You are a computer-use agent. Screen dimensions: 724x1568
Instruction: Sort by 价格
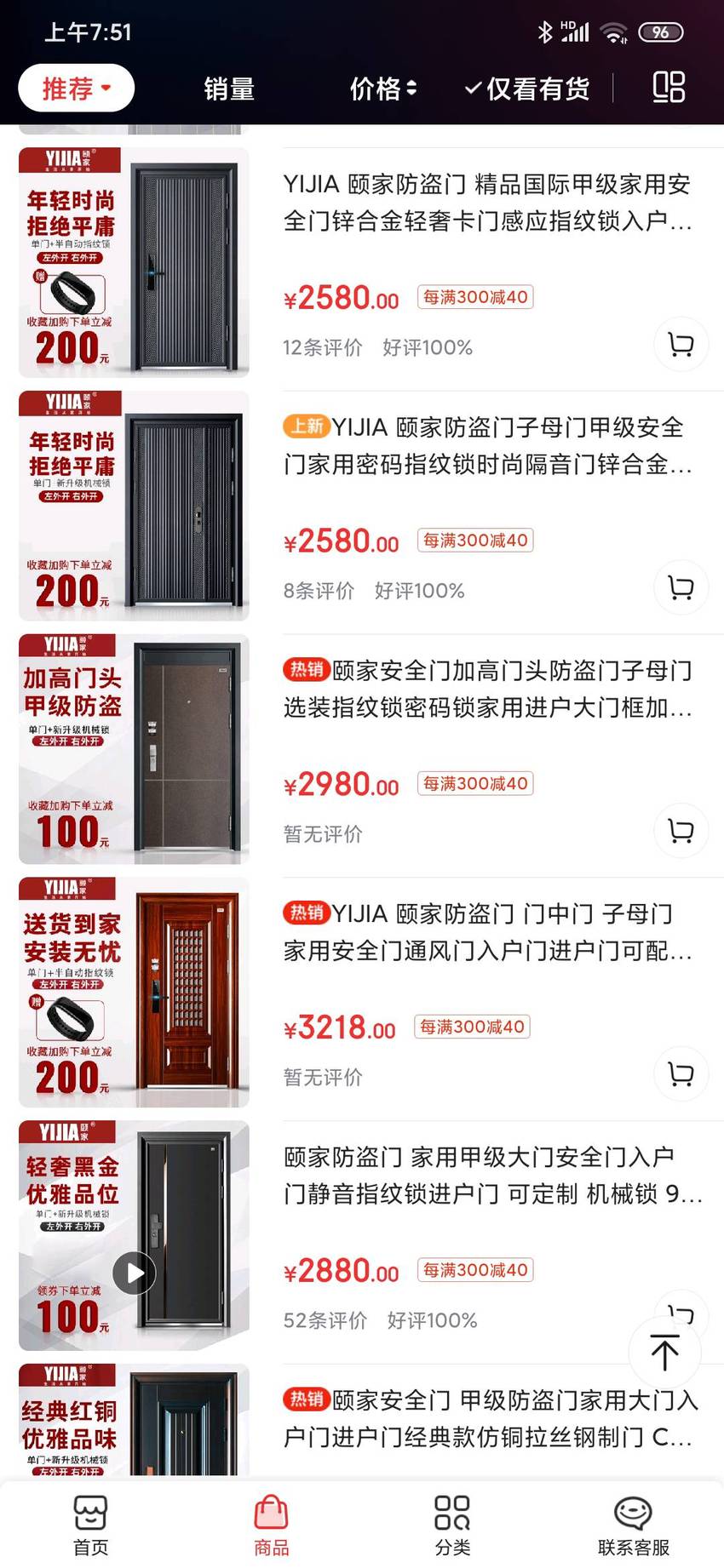(383, 89)
